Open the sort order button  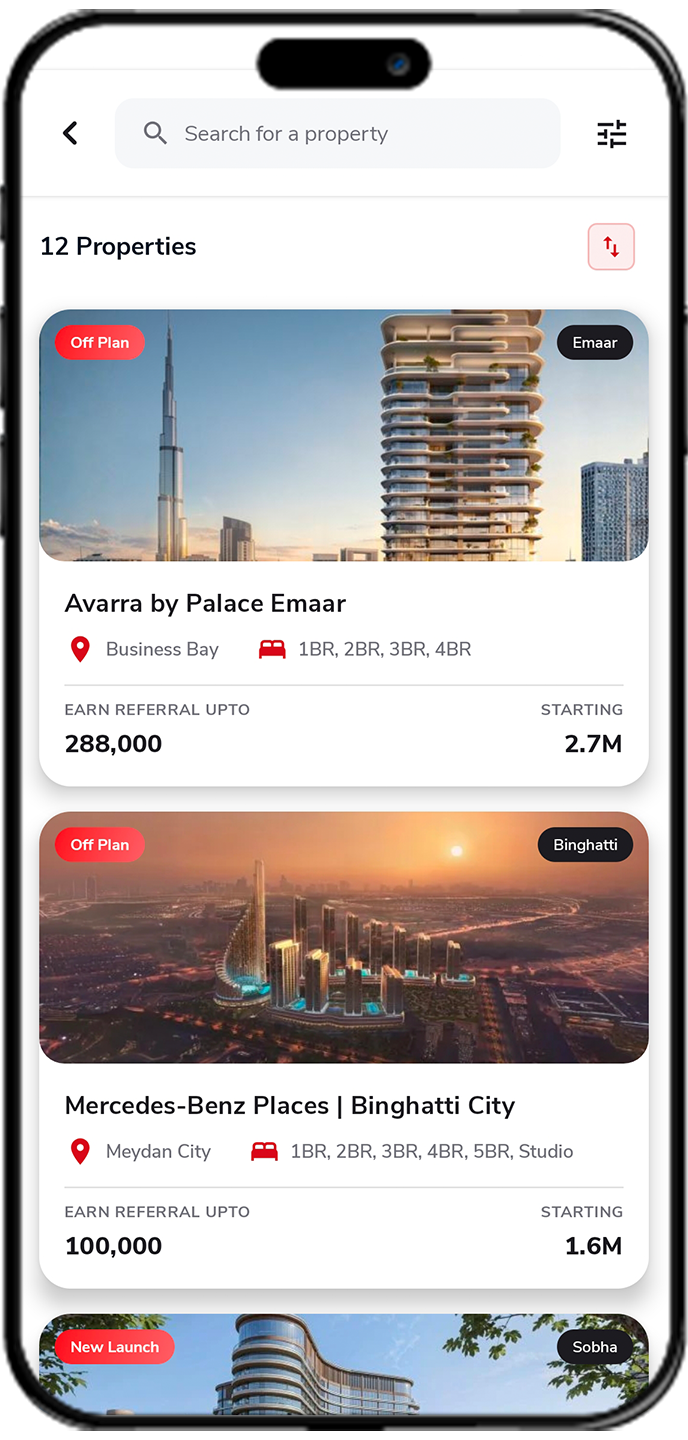pyautogui.click(x=611, y=247)
